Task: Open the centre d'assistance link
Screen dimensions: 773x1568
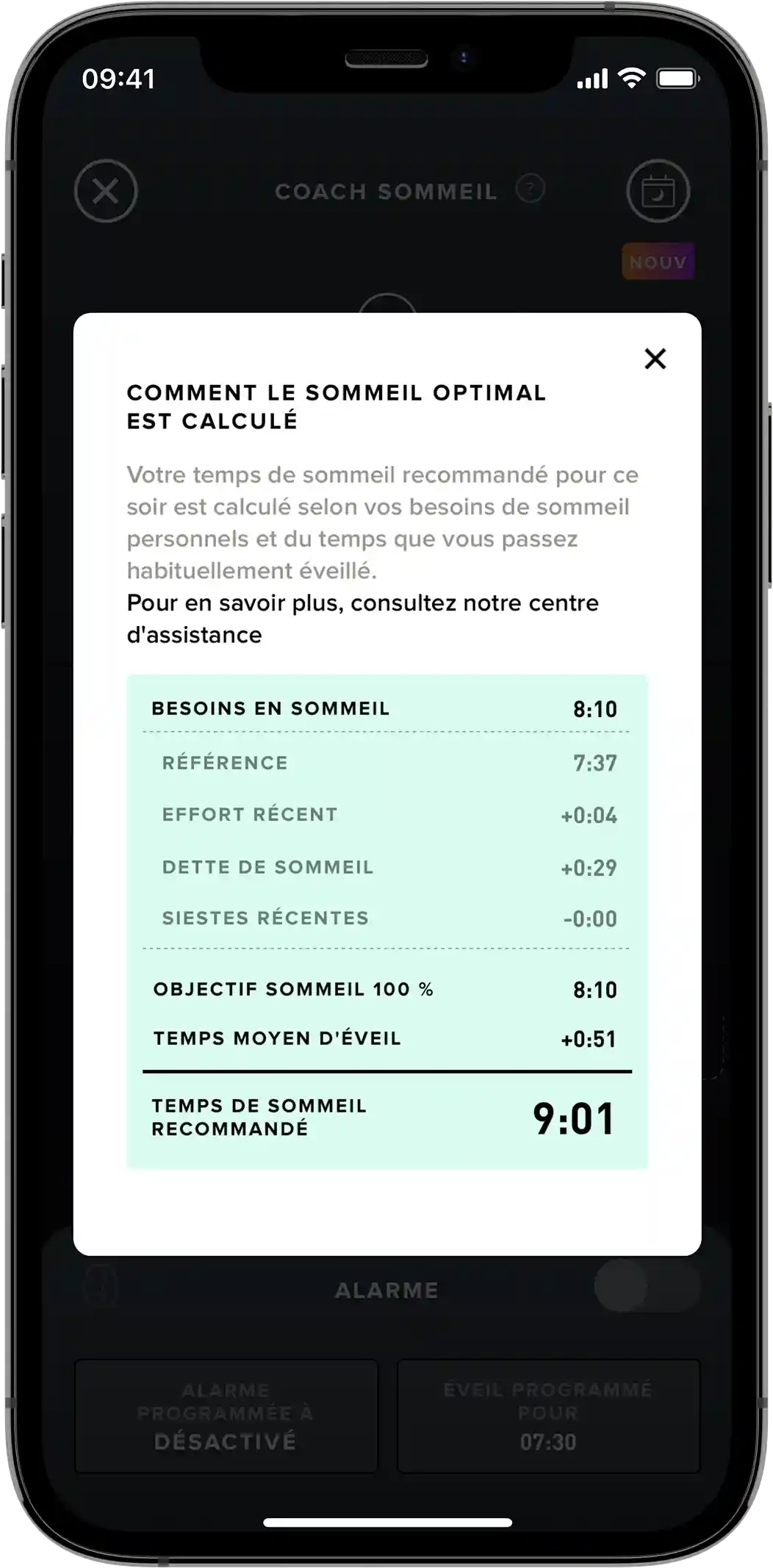Action: point(362,618)
